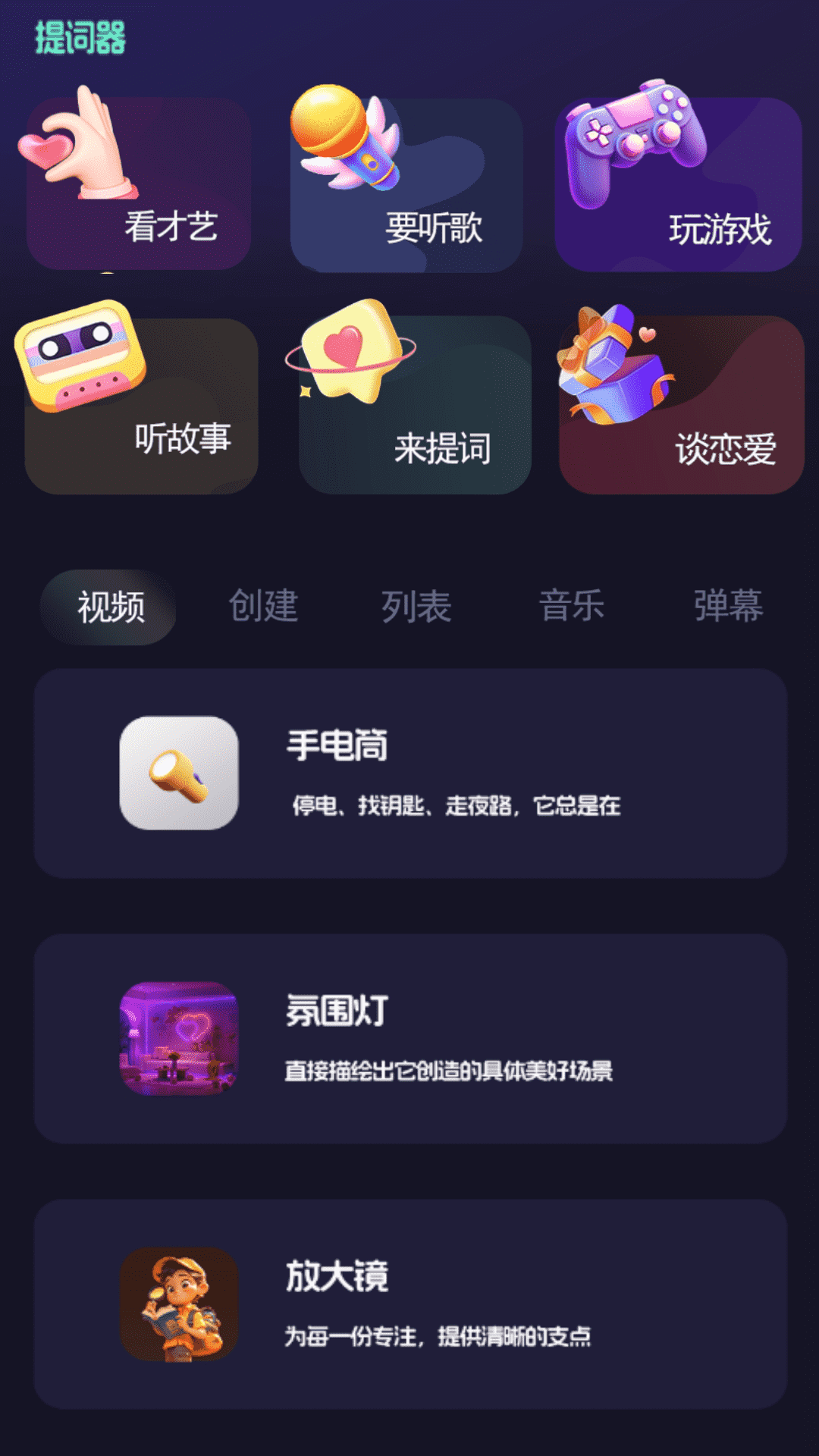
Task: Click the purple room thumbnail beside 氛围灯
Action: pyautogui.click(x=178, y=1039)
